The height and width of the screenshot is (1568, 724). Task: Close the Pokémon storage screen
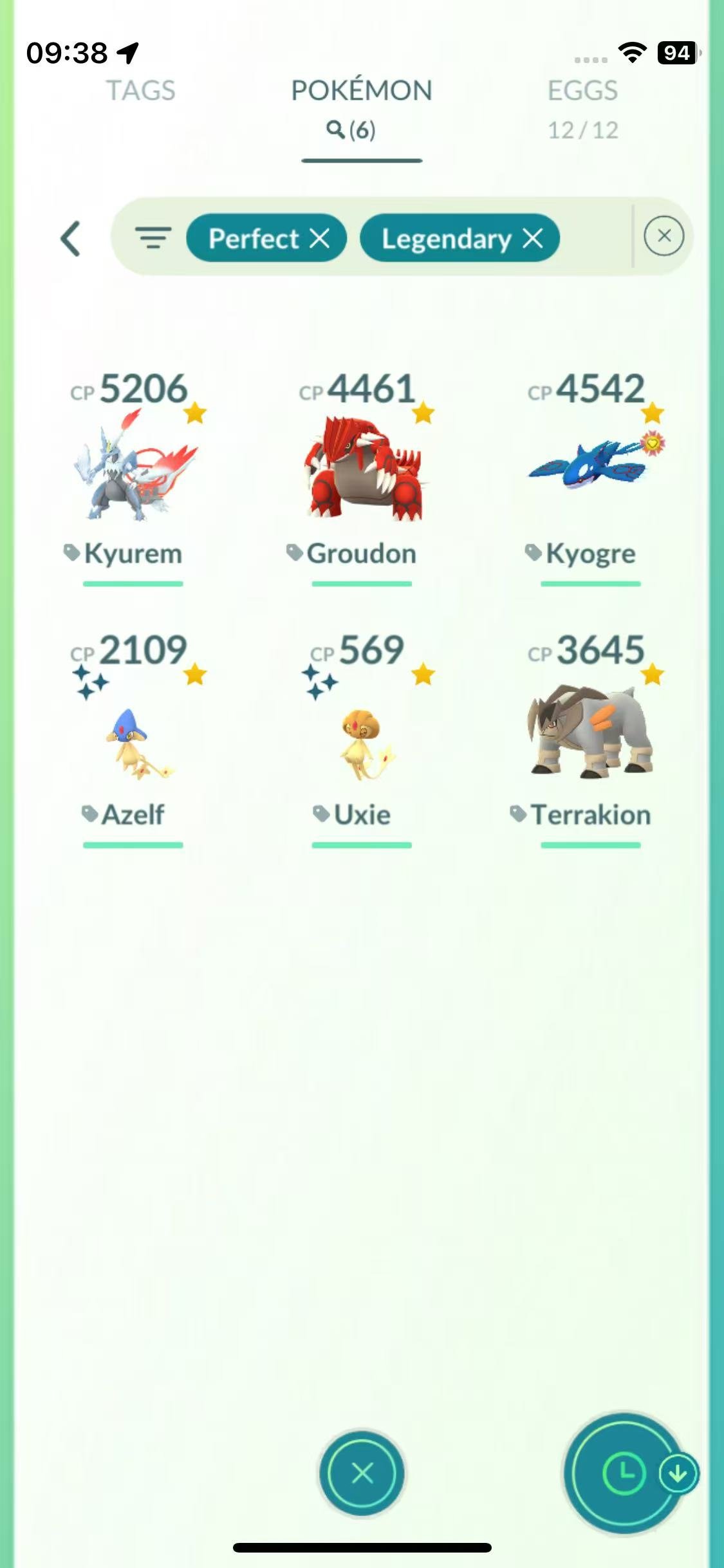(x=362, y=1473)
